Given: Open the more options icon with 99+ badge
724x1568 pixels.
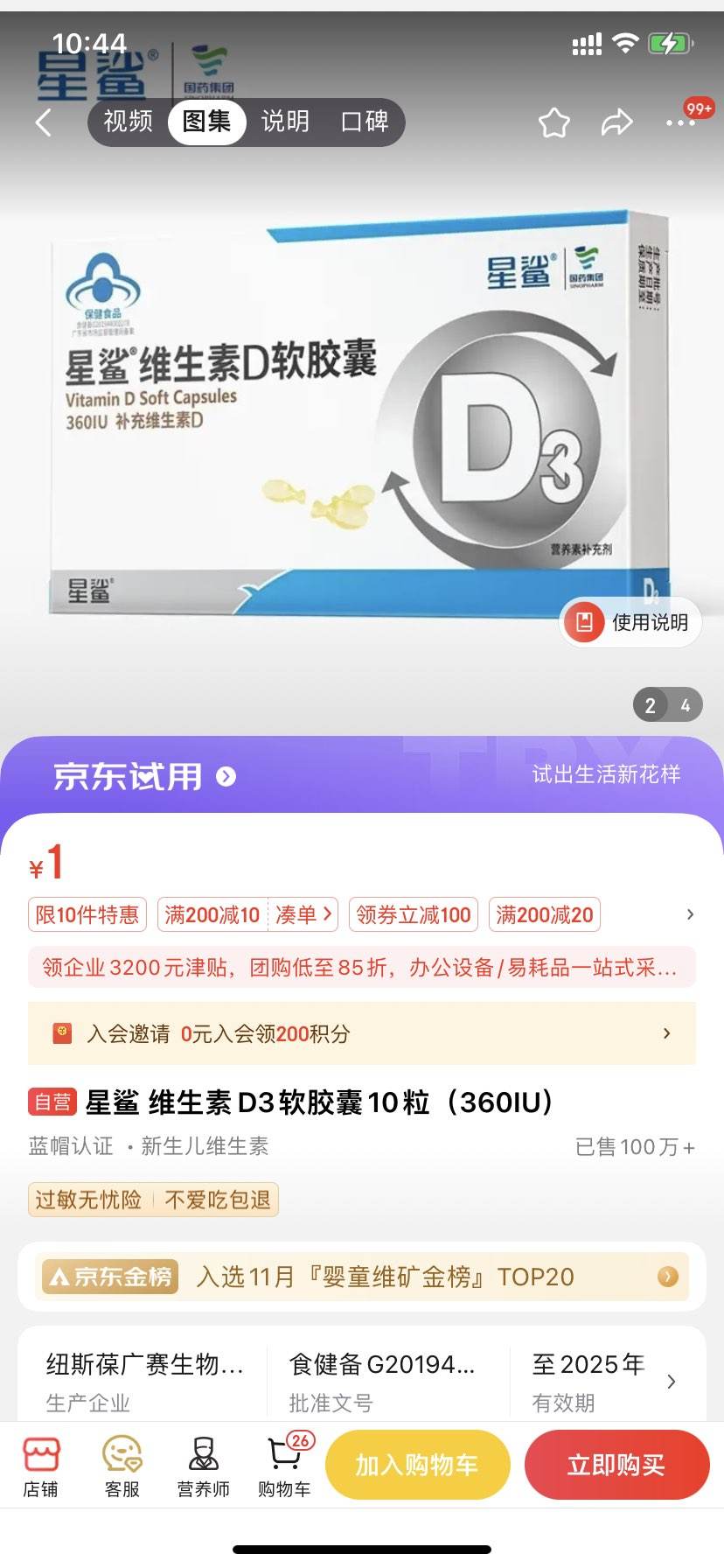Looking at the screenshot, I should [x=679, y=122].
